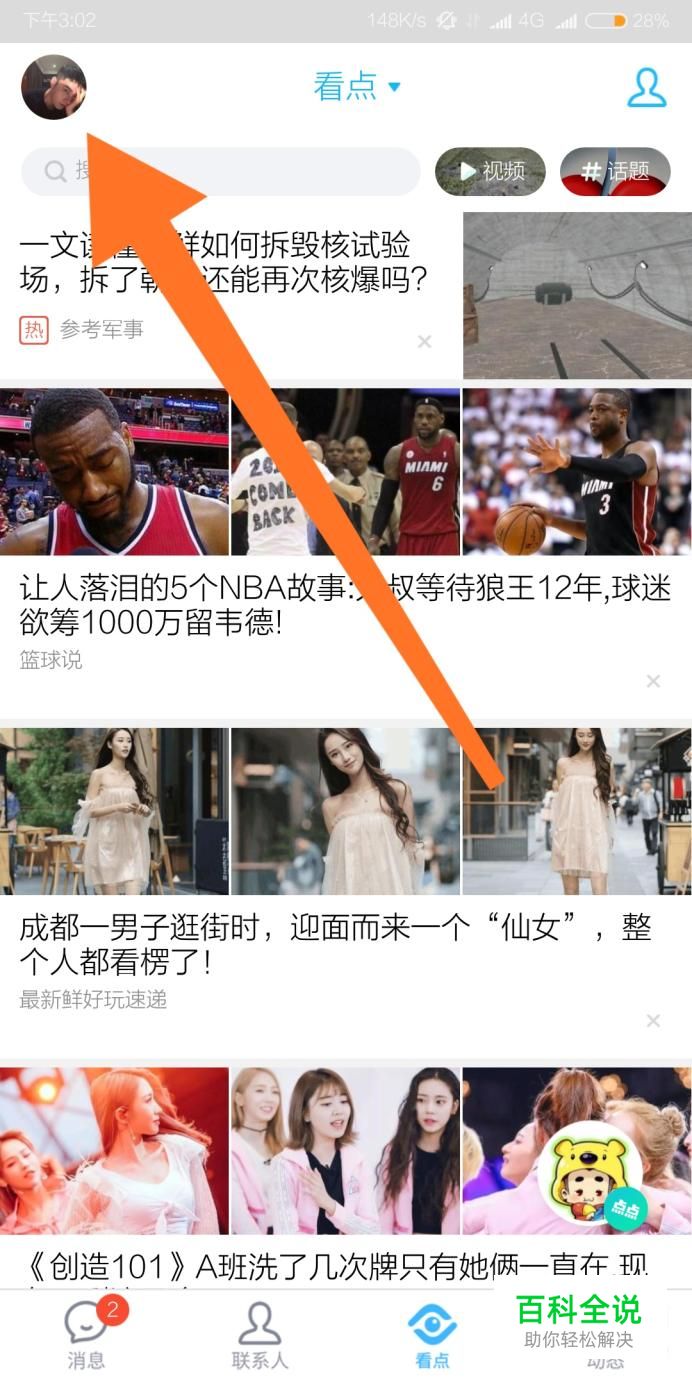Tap the floating 点点 bear icon
692x1384 pixels.
point(590,1175)
